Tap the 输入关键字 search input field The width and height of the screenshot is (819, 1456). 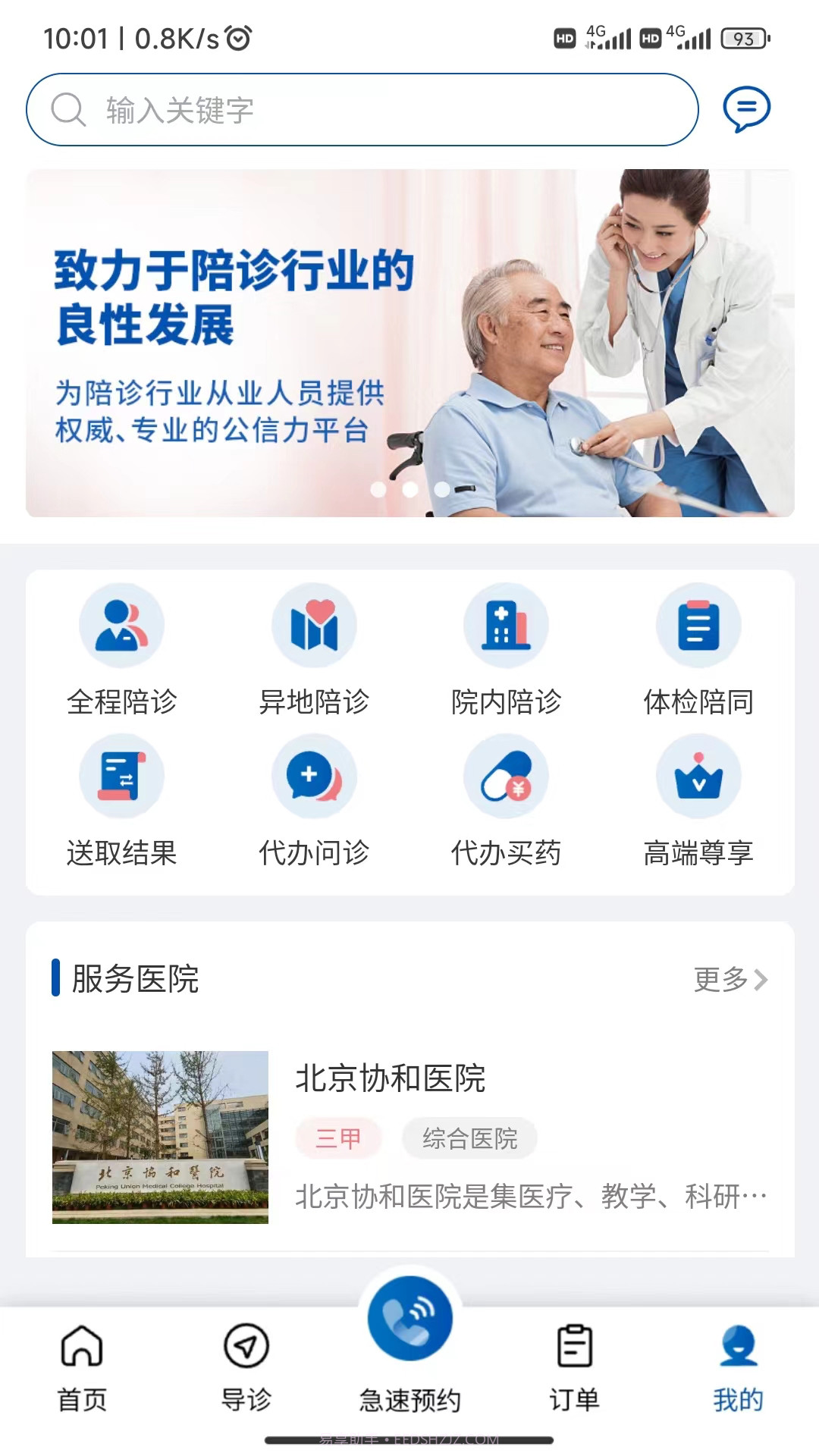(x=364, y=109)
